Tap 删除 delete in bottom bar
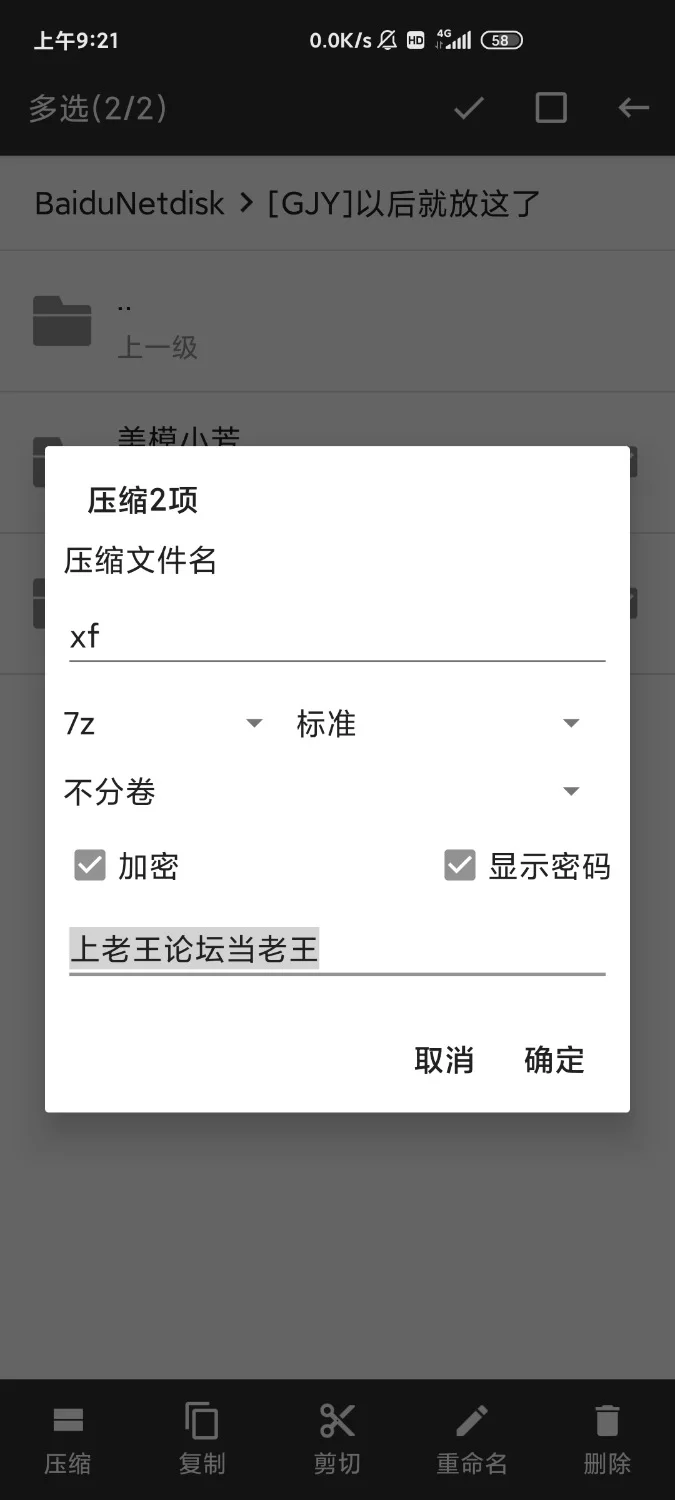Image resolution: width=675 pixels, height=1500 pixels. pyautogui.click(x=607, y=1440)
